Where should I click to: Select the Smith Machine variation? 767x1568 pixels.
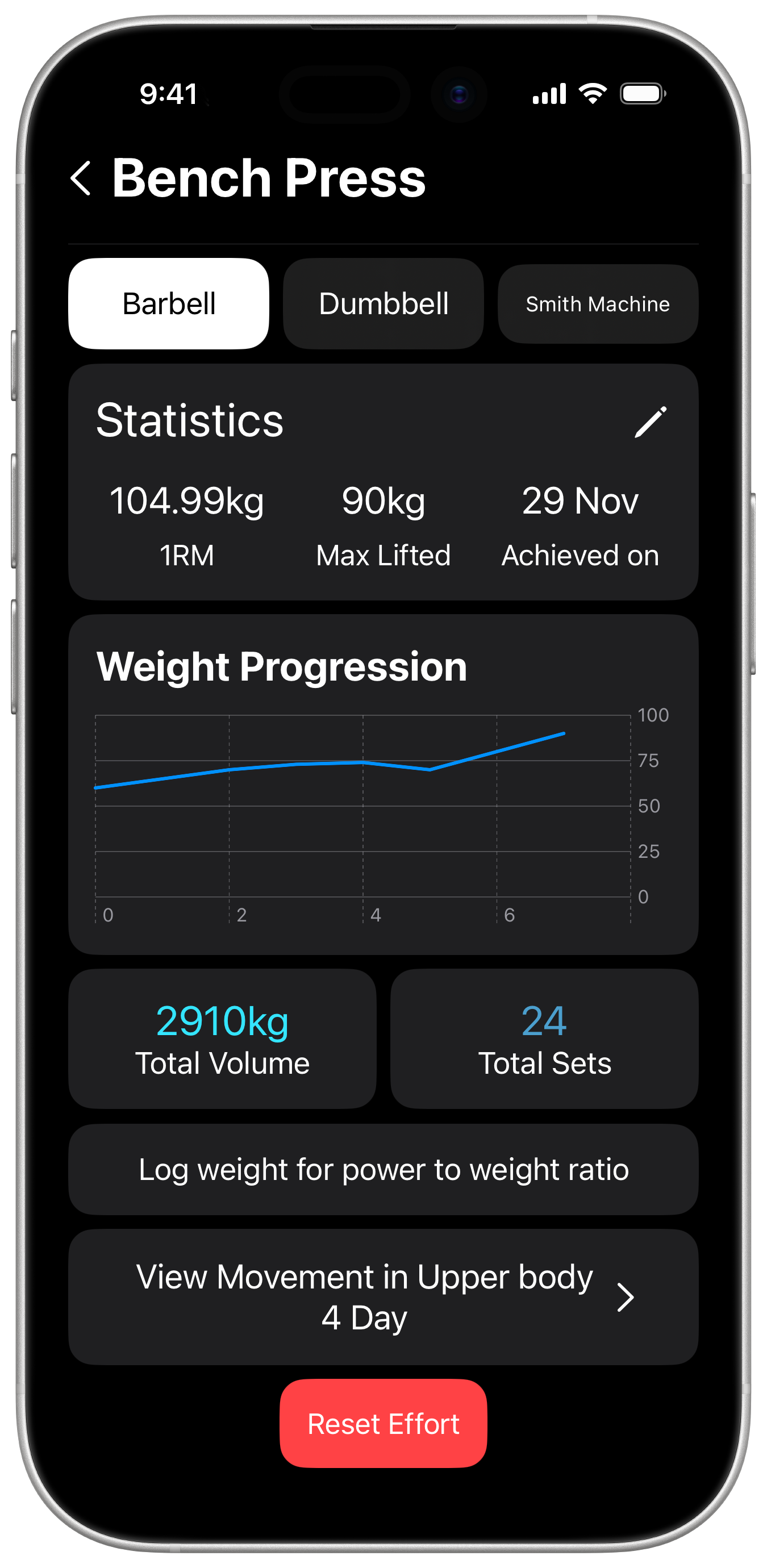(597, 303)
